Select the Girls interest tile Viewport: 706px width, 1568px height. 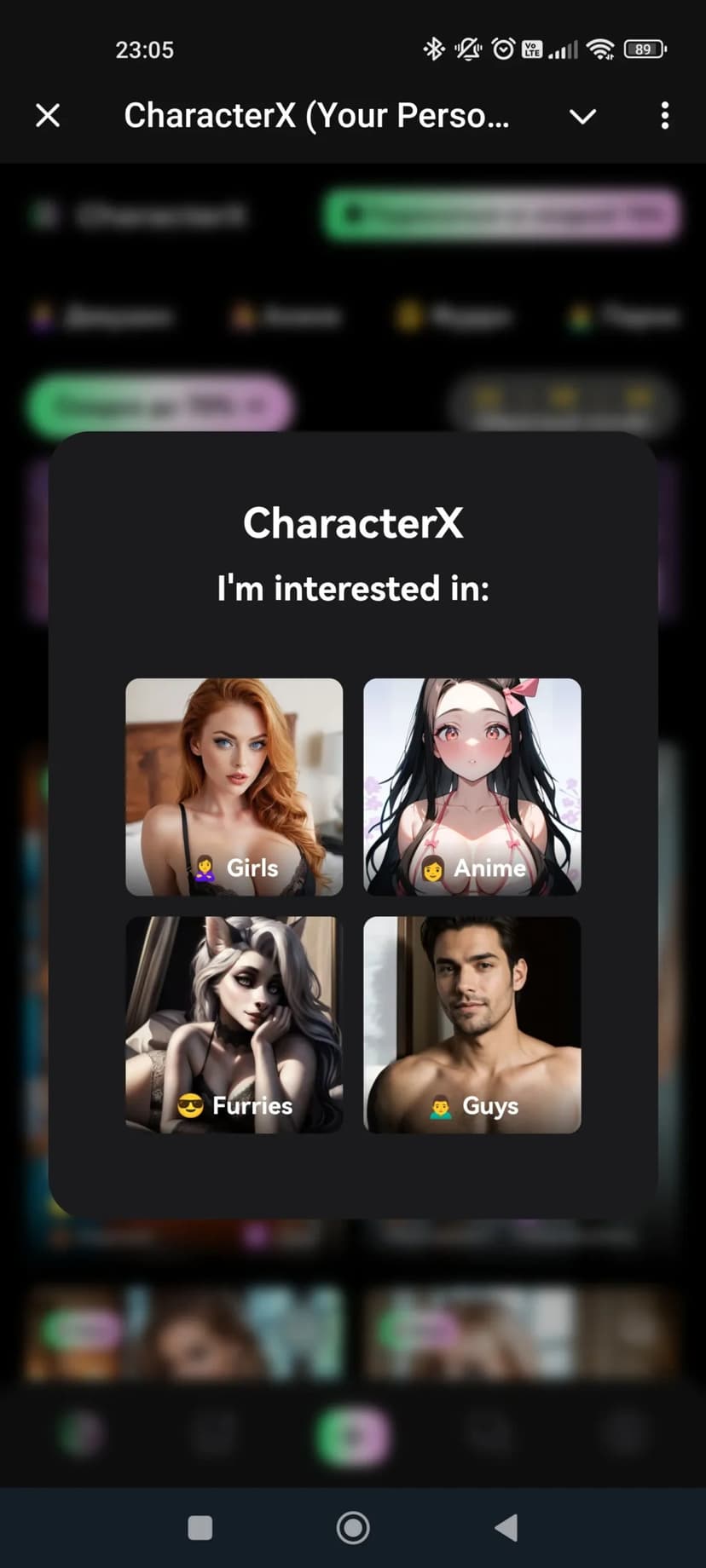click(234, 787)
